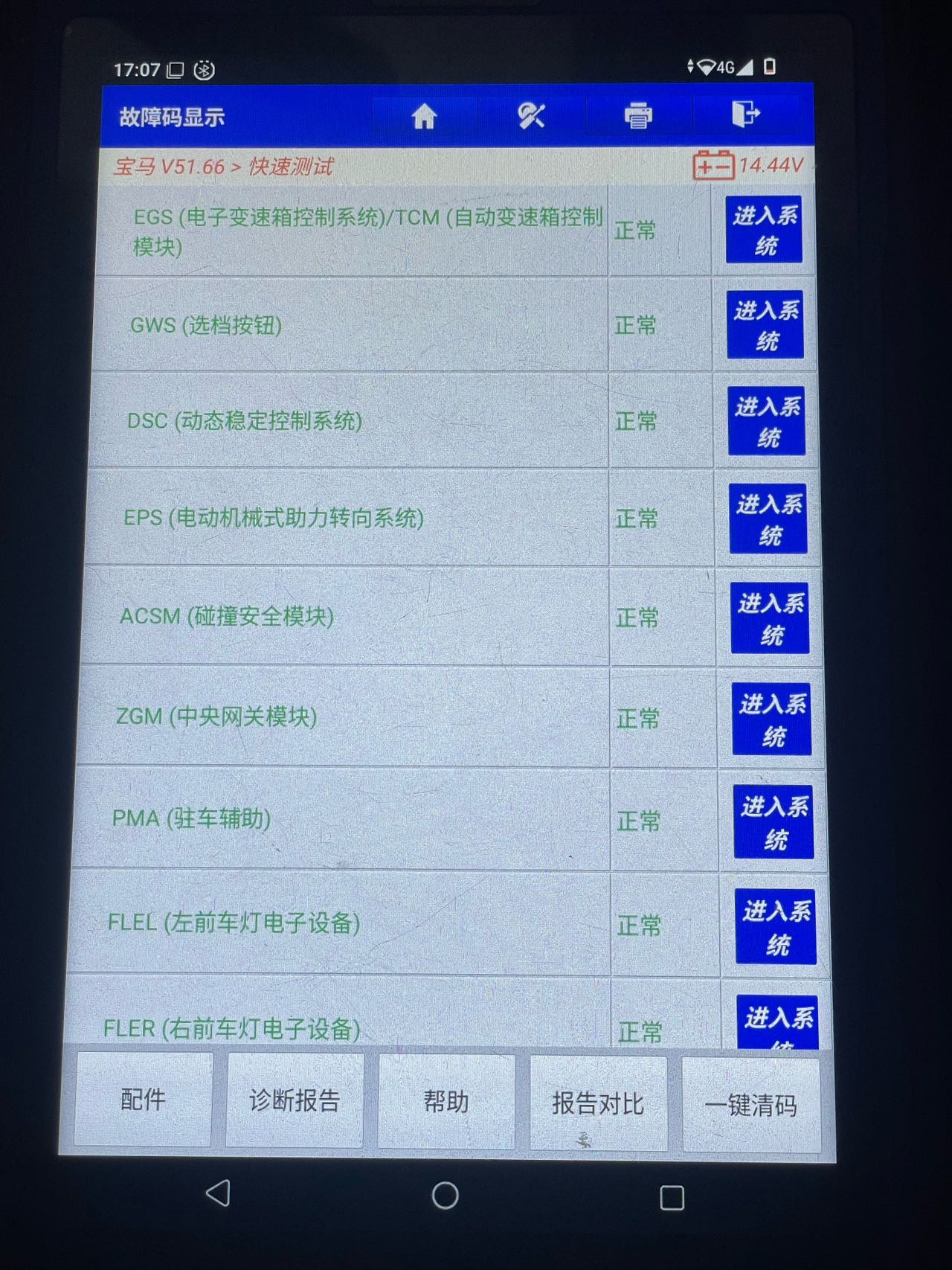This screenshot has height=1270, width=952.
Task: Open 诊断报告 diagnostic report
Action: tap(295, 1100)
